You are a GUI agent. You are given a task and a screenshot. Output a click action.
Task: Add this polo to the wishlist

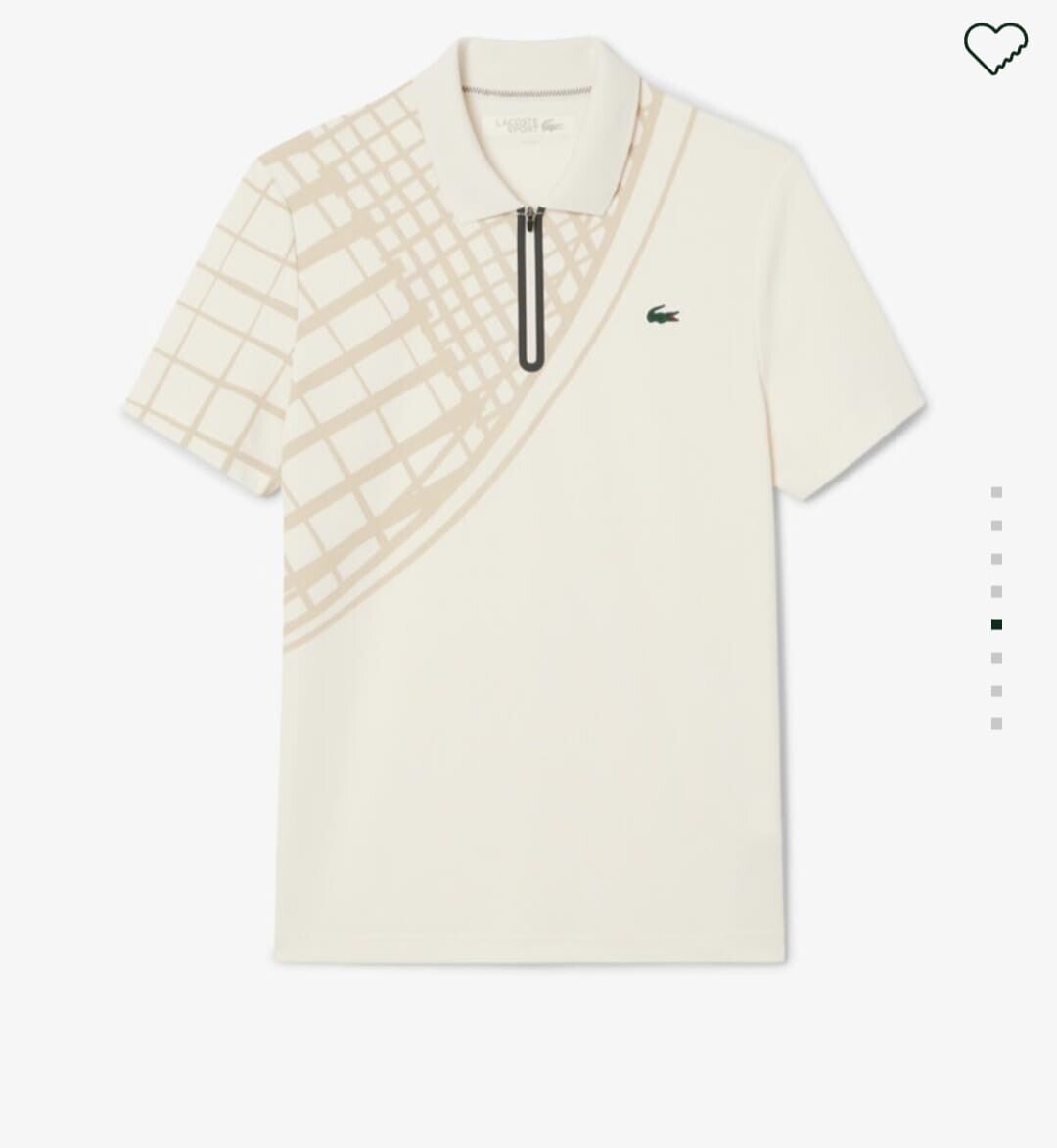click(x=995, y=46)
